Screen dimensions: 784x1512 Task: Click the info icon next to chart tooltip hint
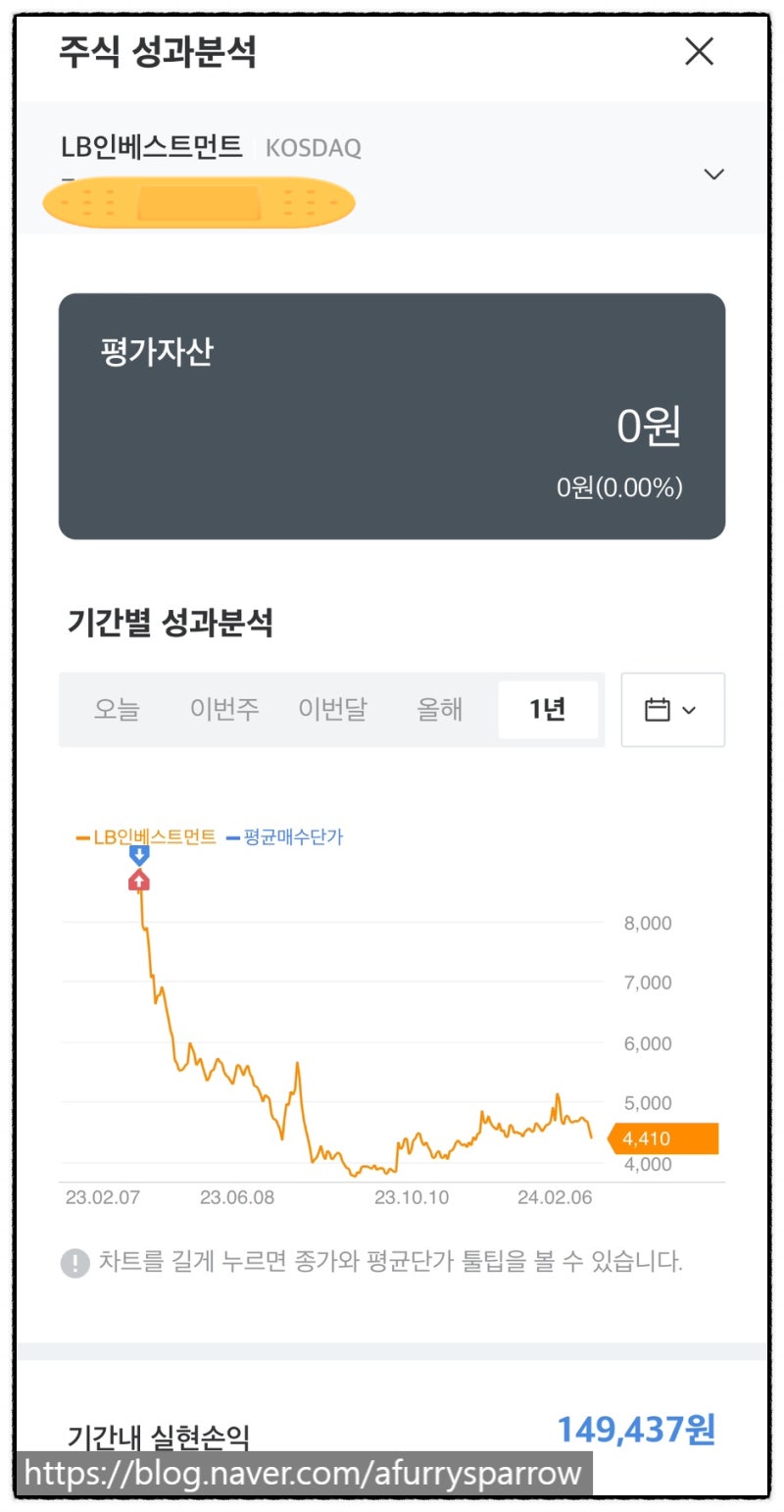[x=73, y=1262]
